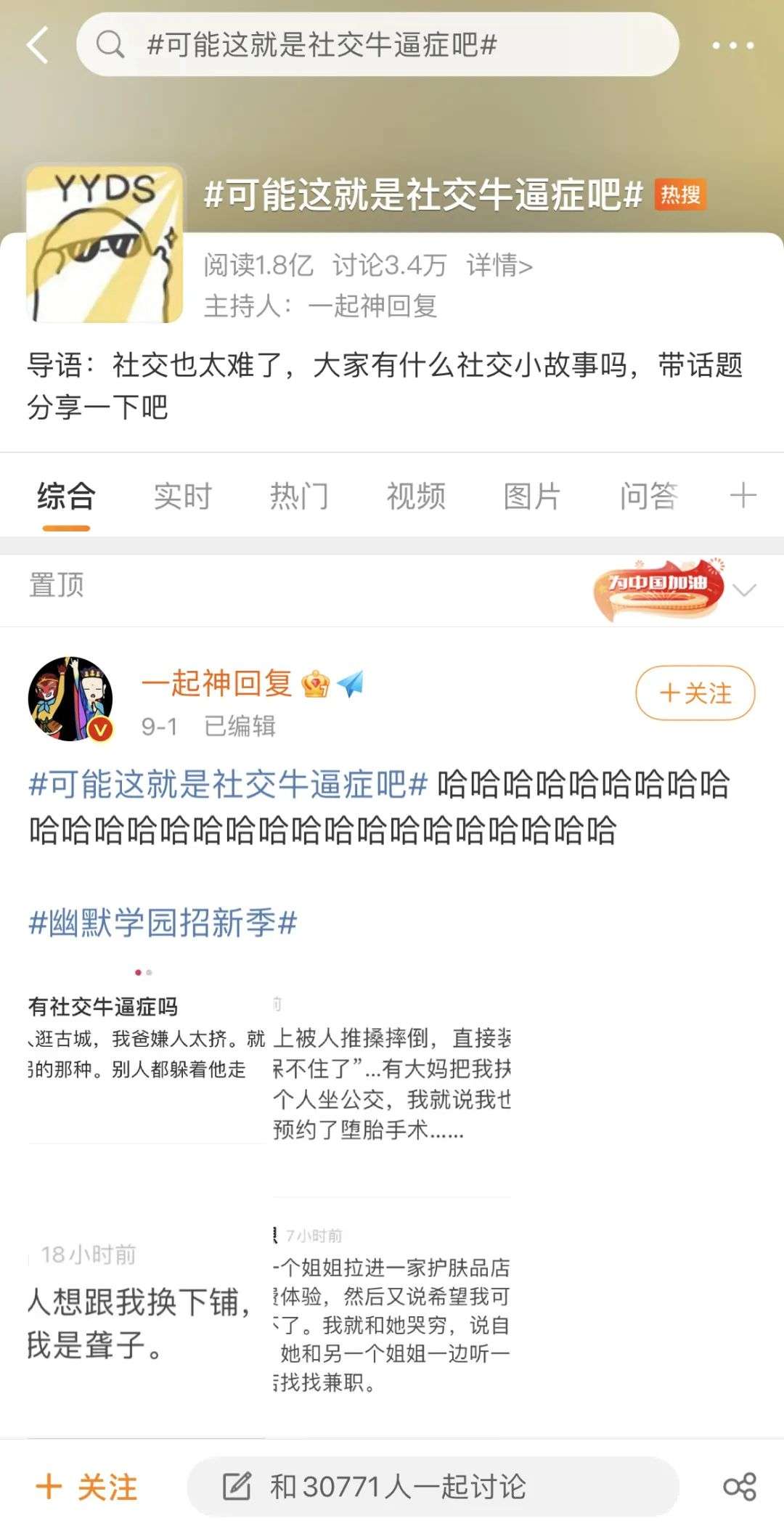Go back using the top-left arrow
The image size is (784, 1534).
[x=38, y=45]
